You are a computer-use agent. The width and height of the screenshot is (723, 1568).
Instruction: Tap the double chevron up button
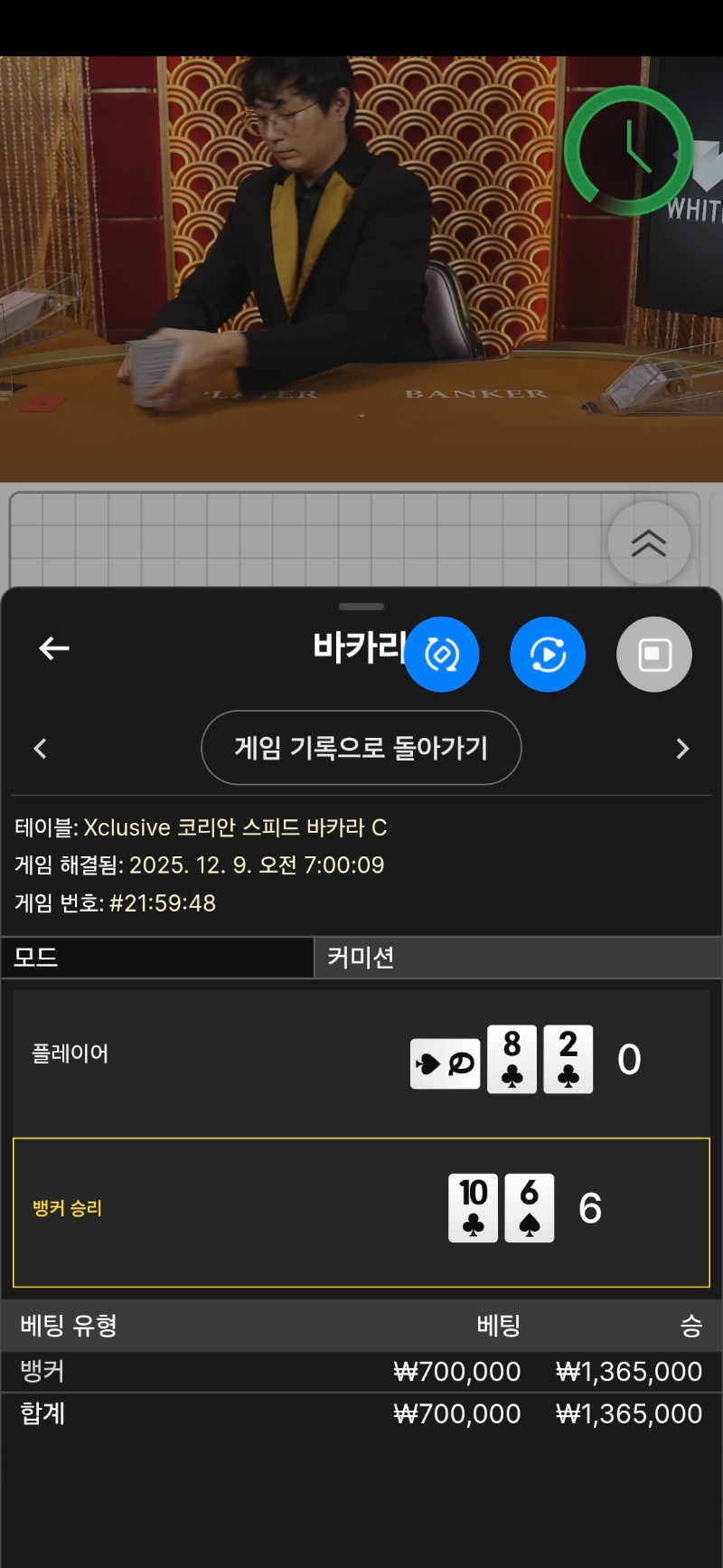(x=648, y=543)
